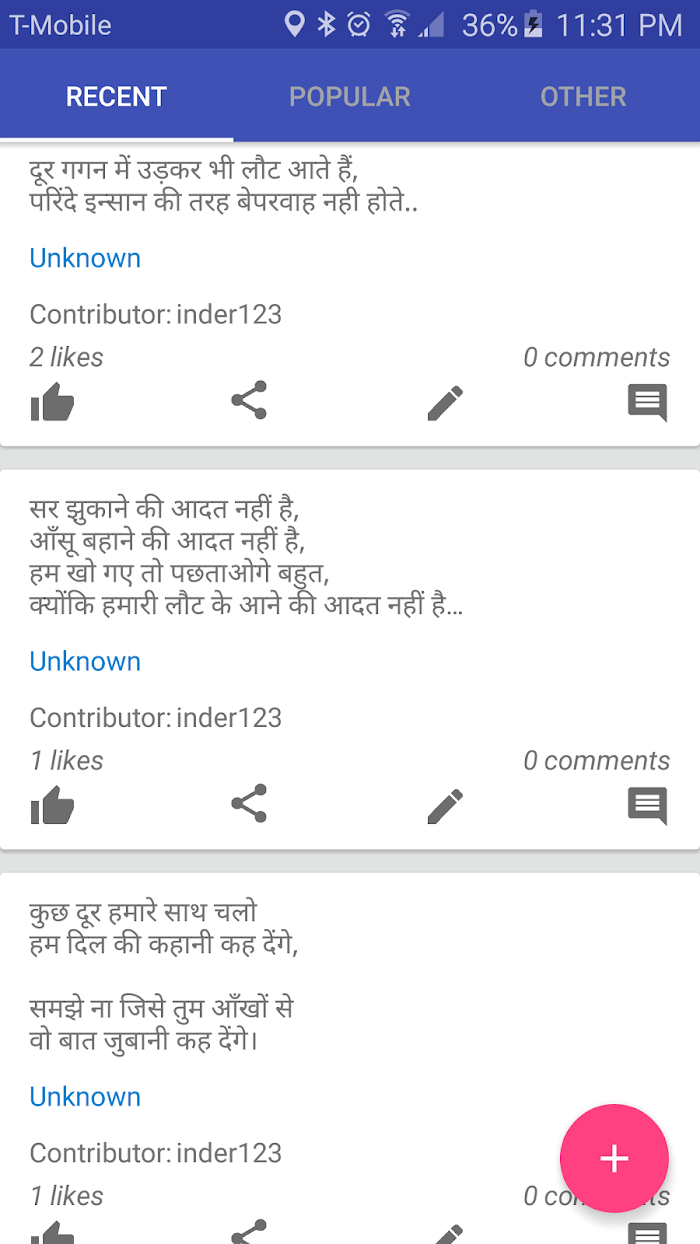Open comments on the 'दूर गगन में' post

click(647, 404)
